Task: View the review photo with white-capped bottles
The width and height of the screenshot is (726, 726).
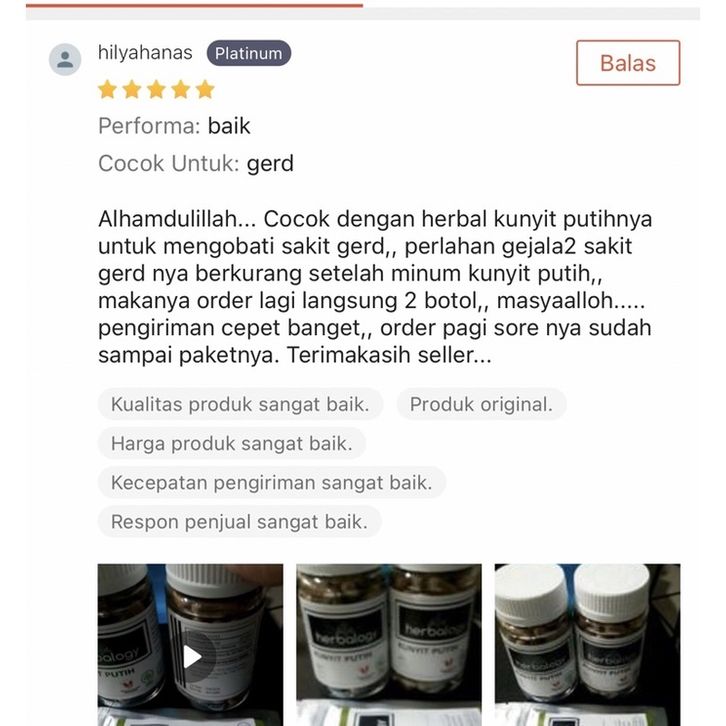Action: click(587, 644)
